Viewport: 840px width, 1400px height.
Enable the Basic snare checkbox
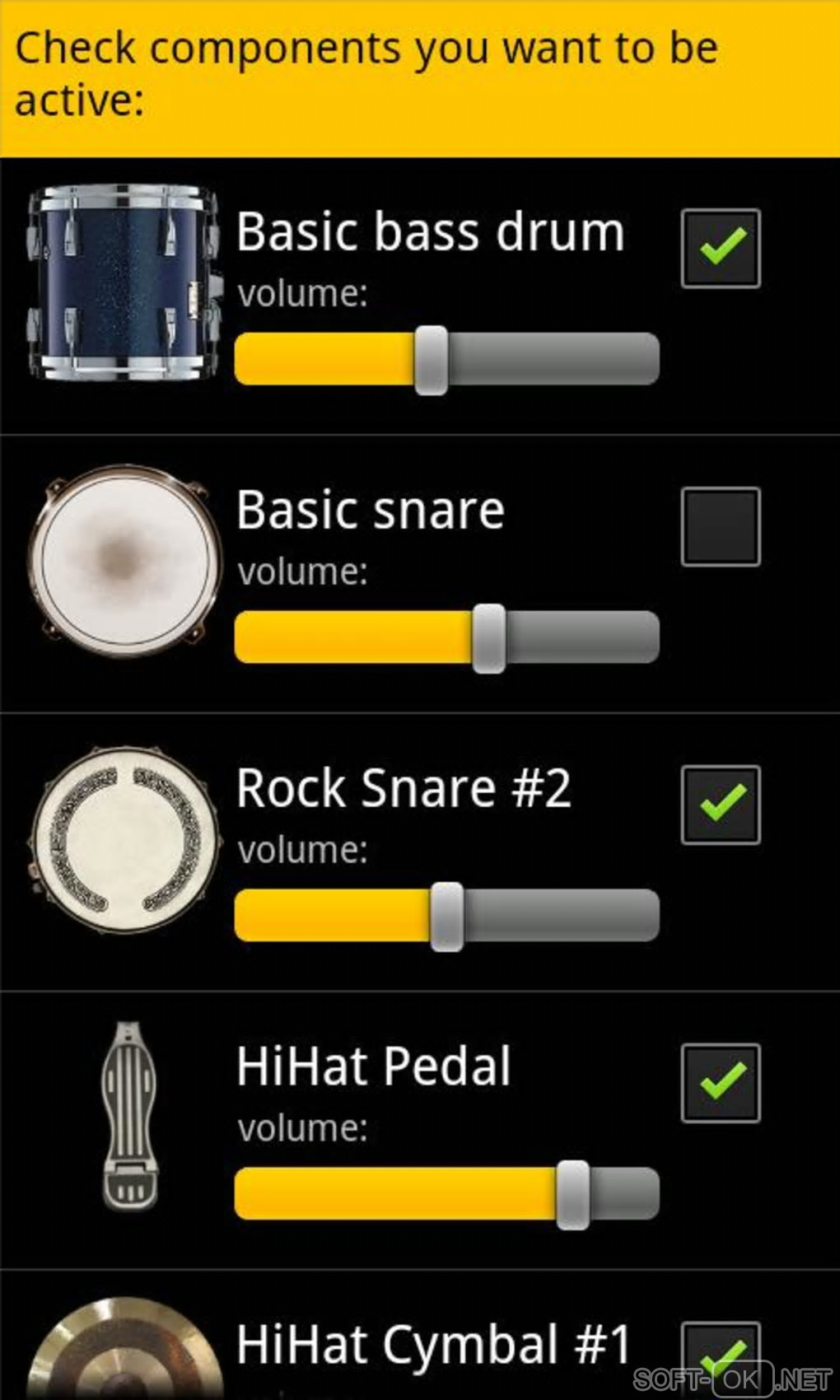click(720, 526)
